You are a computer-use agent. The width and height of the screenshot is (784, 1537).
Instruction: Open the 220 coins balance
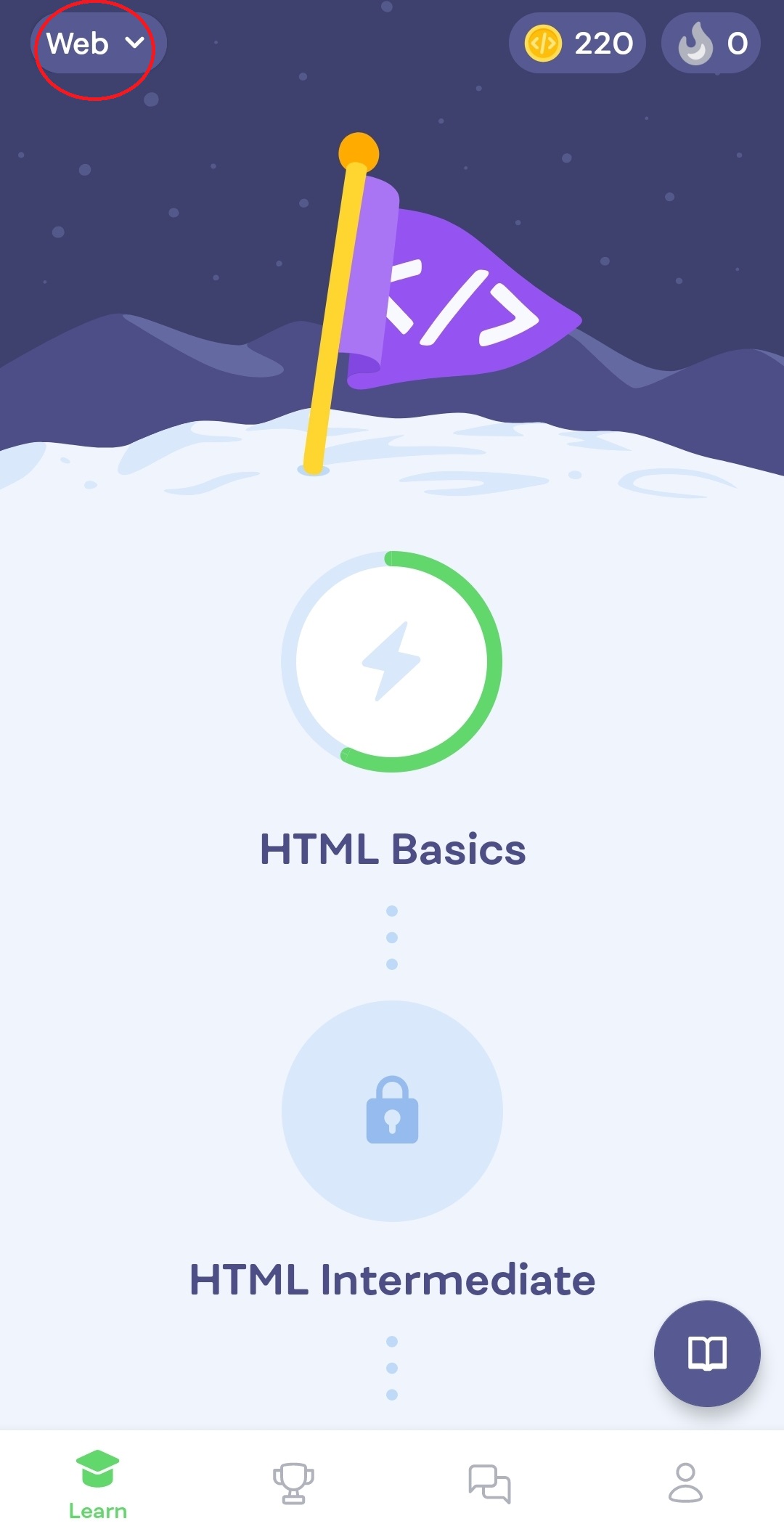pyautogui.click(x=578, y=44)
